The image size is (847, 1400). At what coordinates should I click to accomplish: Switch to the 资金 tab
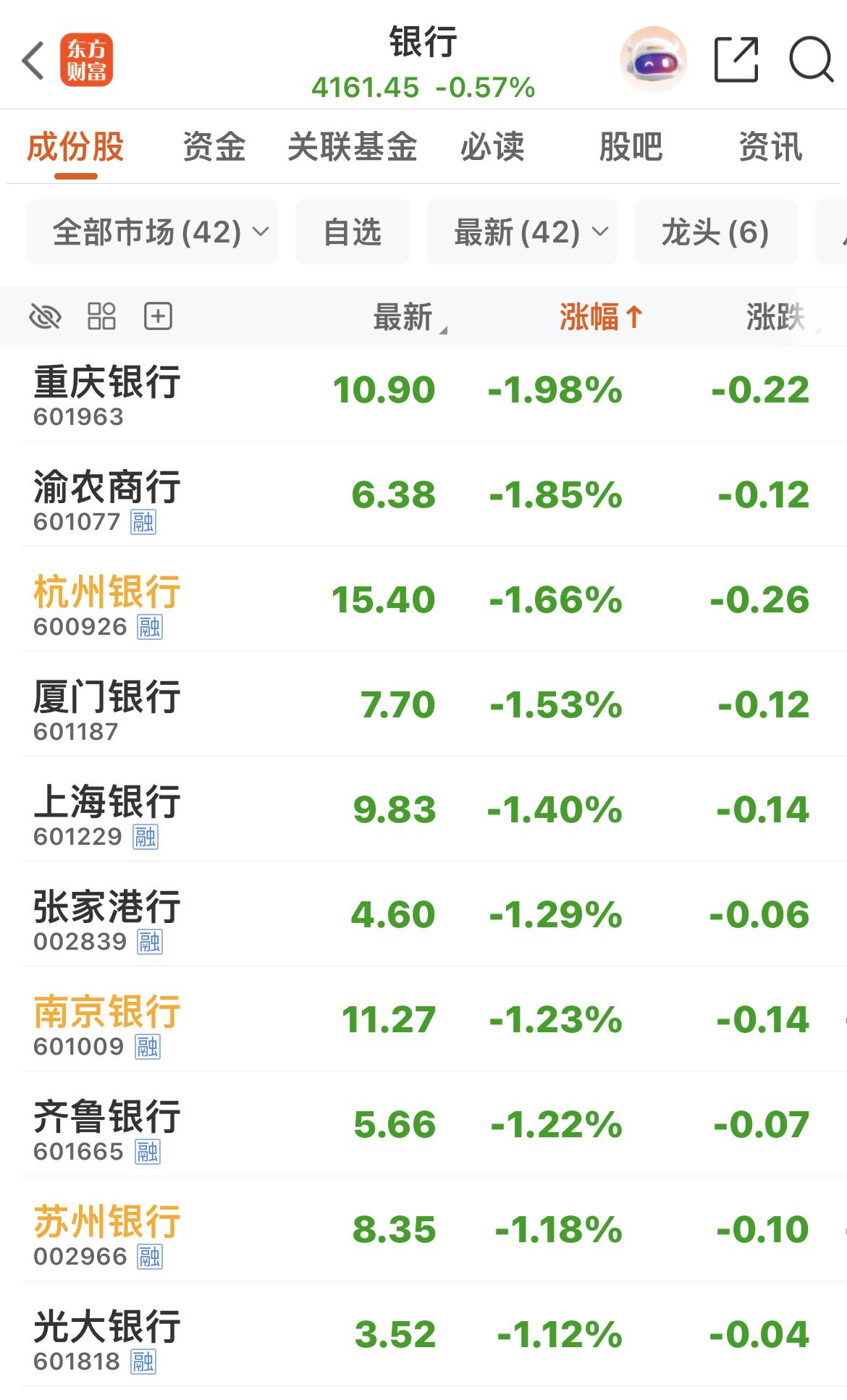pyautogui.click(x=214, y=146)
